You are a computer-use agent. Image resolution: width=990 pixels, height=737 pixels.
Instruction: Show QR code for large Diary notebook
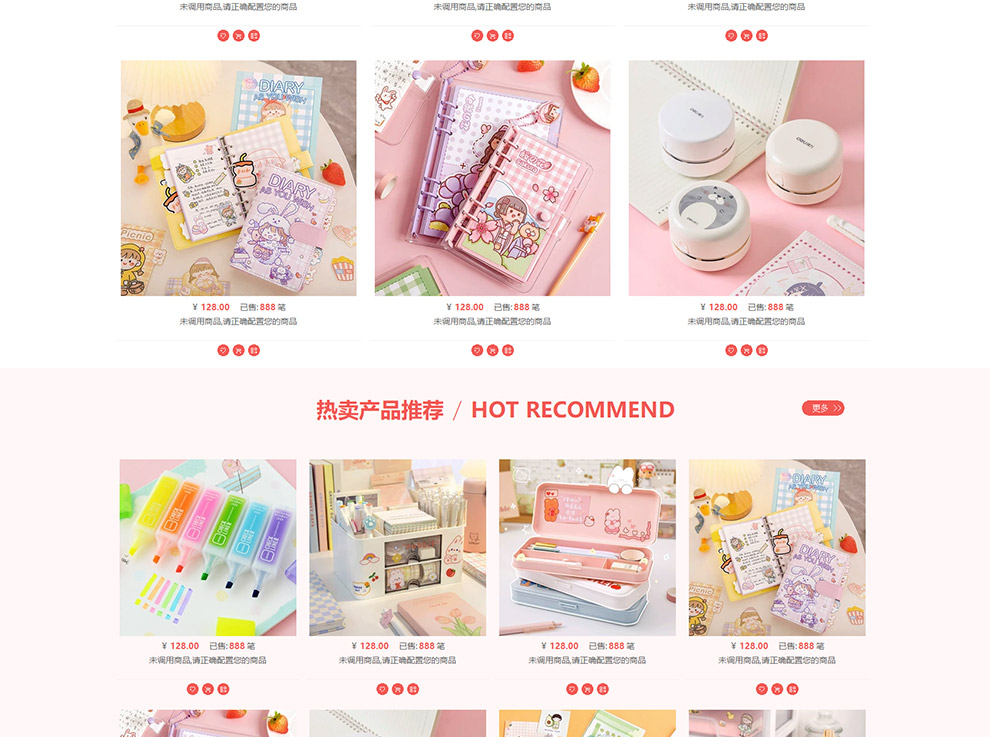click(x=254, y=350)
